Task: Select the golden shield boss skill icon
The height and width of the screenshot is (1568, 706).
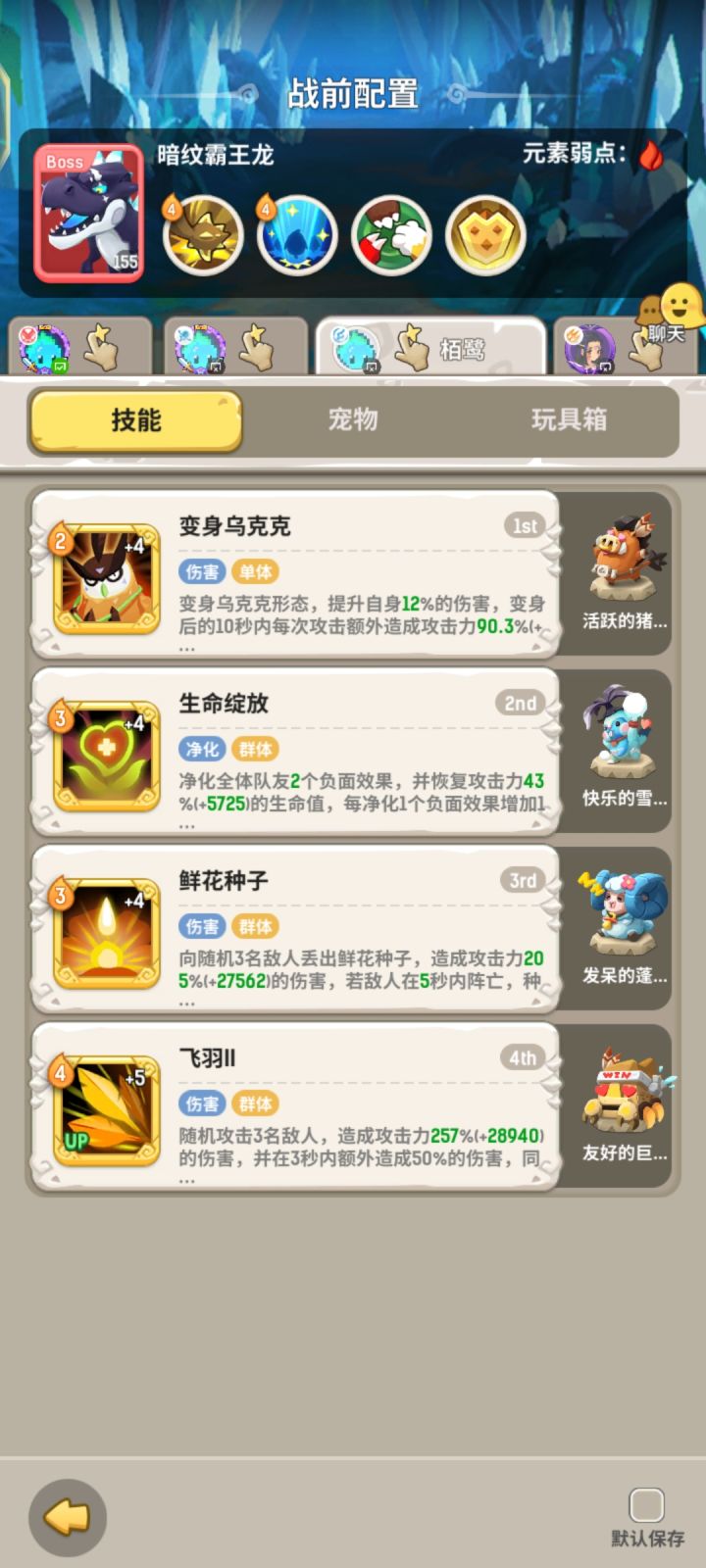Action: pyautogui.click(x=484, y=235)
